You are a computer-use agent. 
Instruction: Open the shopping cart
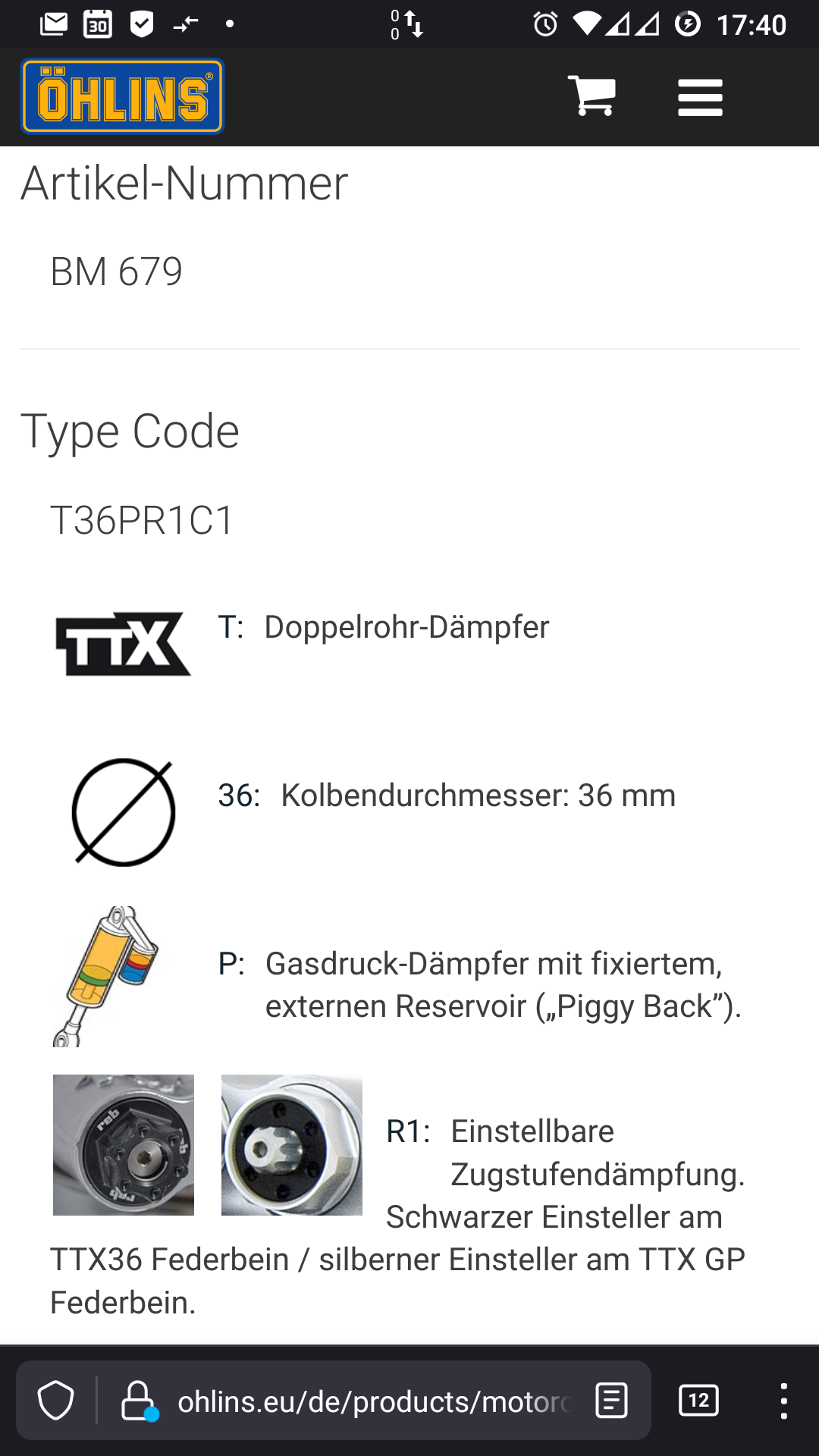[x=591, y=96]
